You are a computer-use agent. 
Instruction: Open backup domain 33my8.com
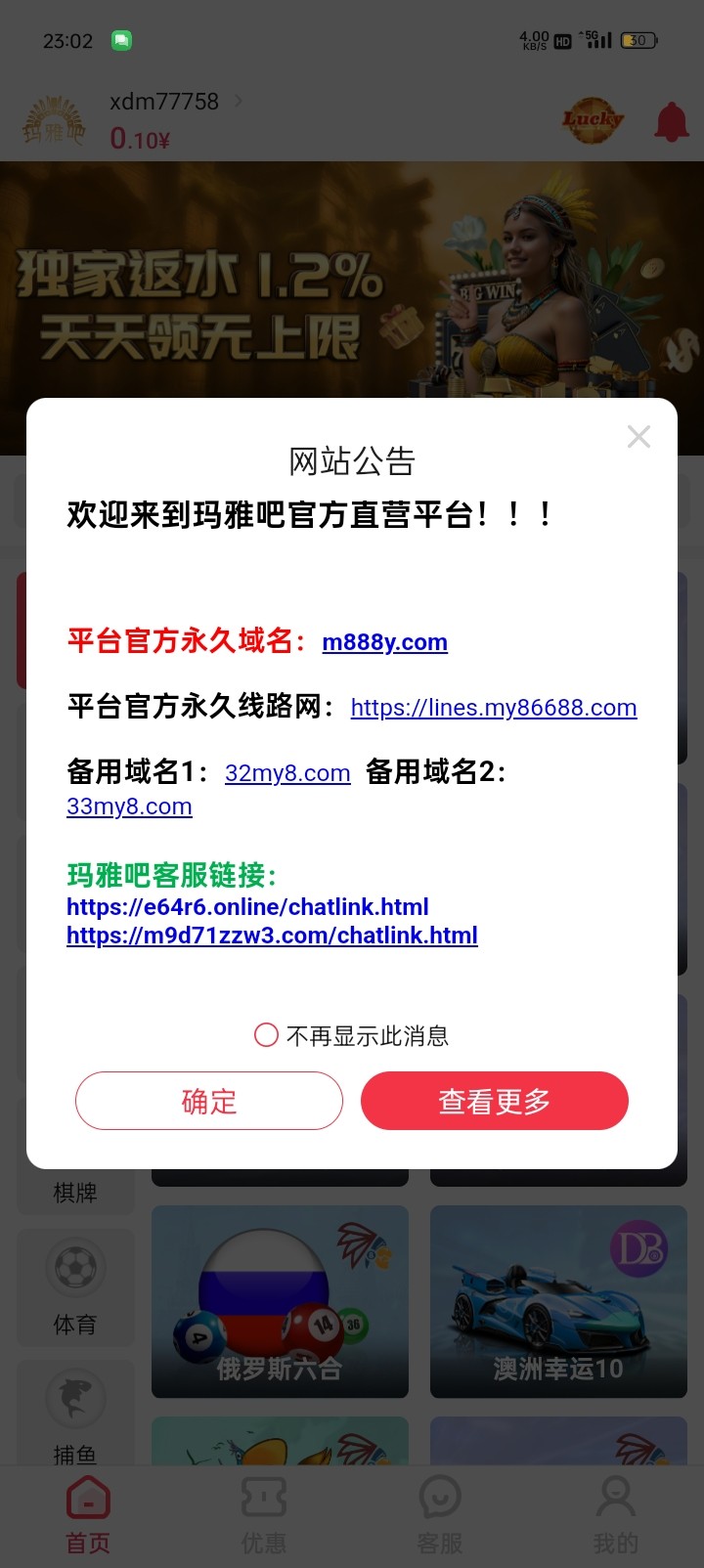(129, 806)
